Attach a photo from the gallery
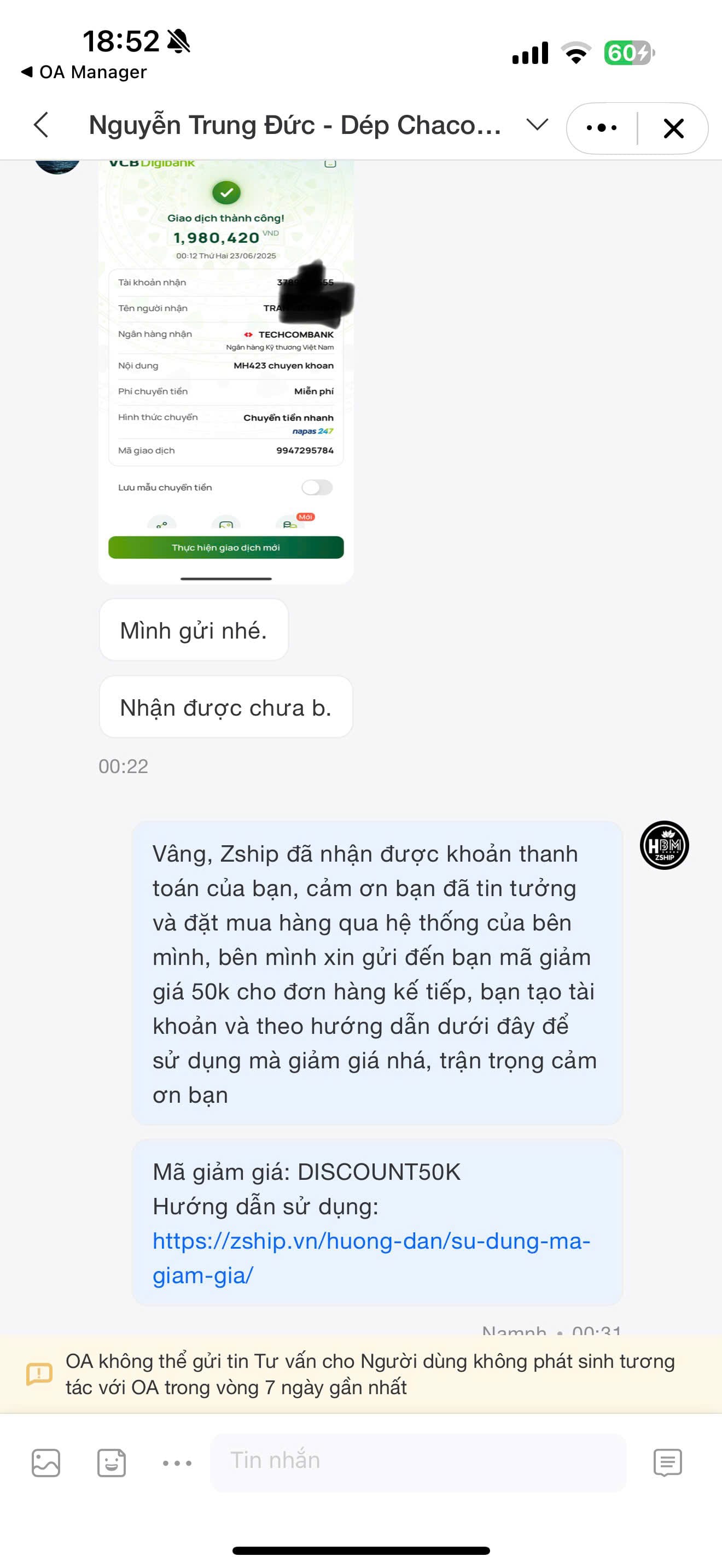This screenshot has height=1568, width=722. pos(45,1462)
